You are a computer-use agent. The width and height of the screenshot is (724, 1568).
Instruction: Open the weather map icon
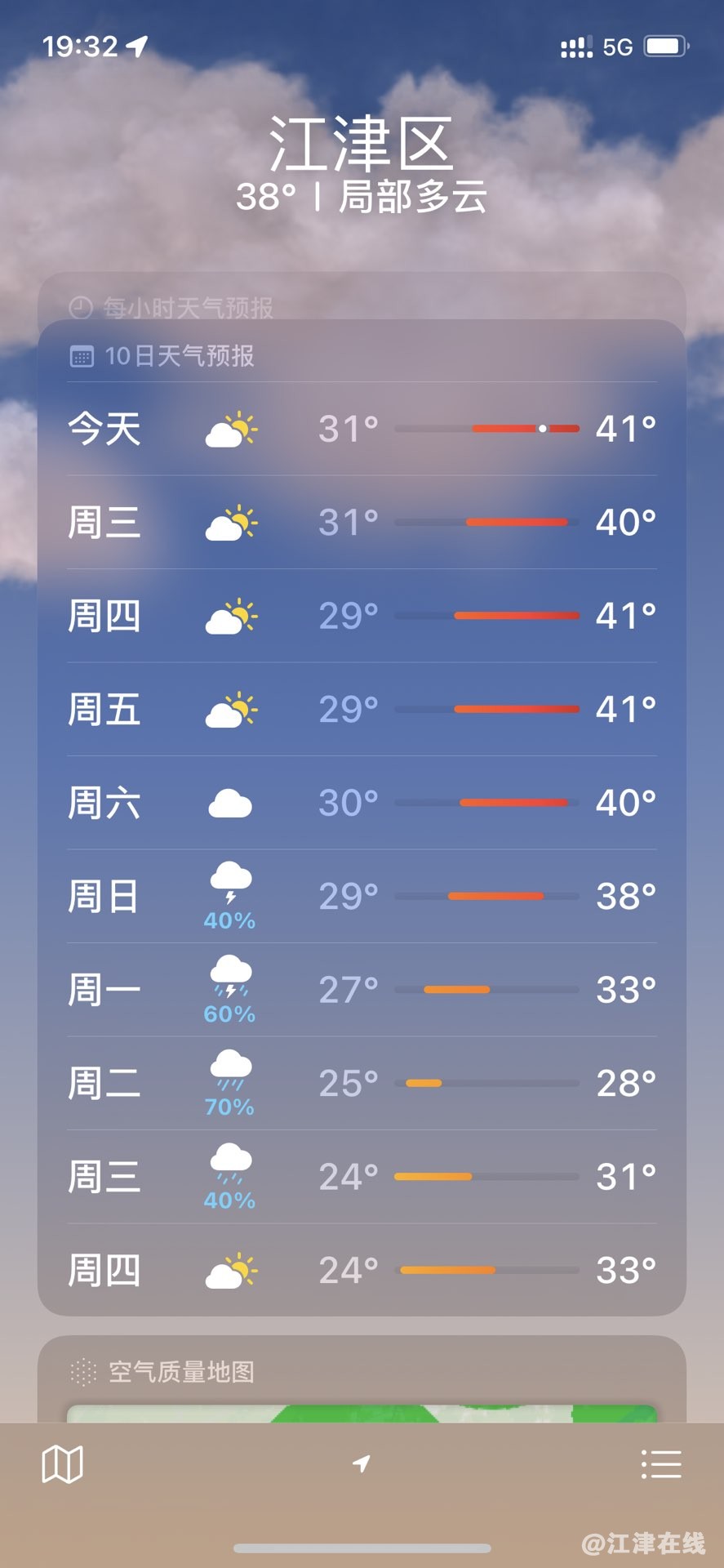coord(63,1464)
